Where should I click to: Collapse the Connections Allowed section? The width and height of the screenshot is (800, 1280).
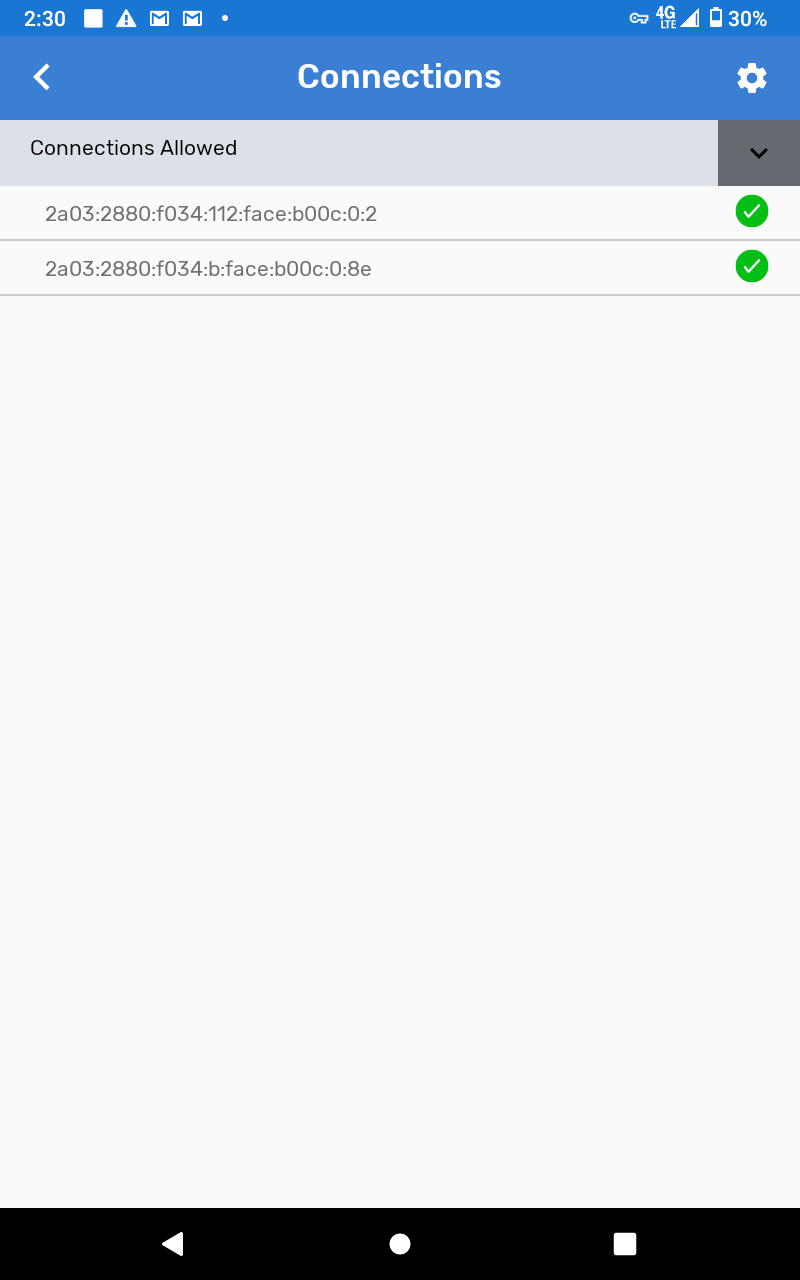click(758, 153)
